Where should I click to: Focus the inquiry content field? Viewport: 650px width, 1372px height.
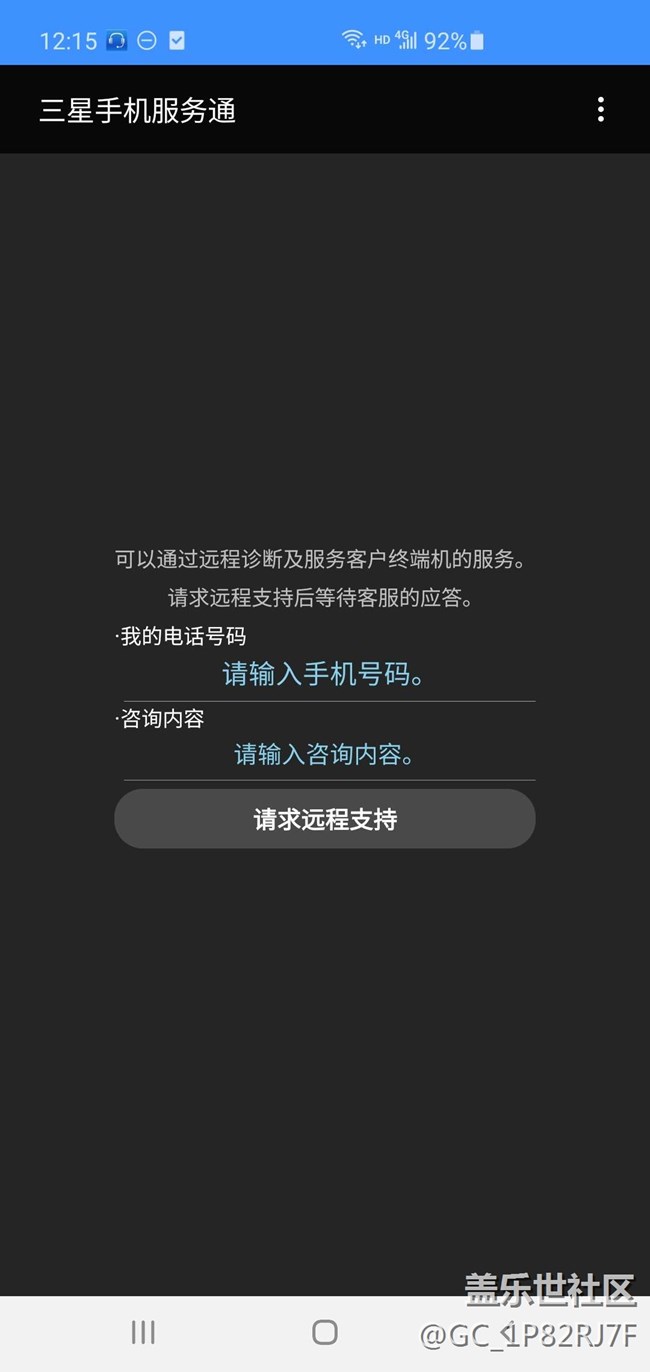coord(325,754)
